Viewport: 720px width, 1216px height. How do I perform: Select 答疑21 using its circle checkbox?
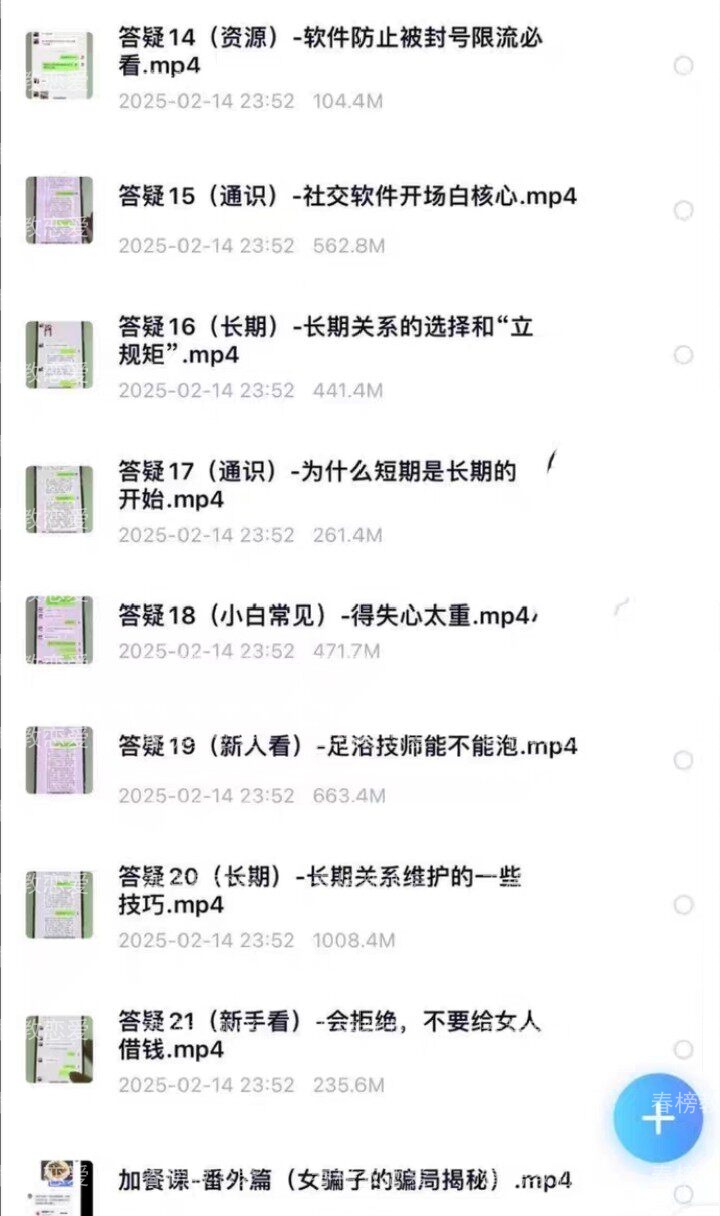[x=683, y=1050]
